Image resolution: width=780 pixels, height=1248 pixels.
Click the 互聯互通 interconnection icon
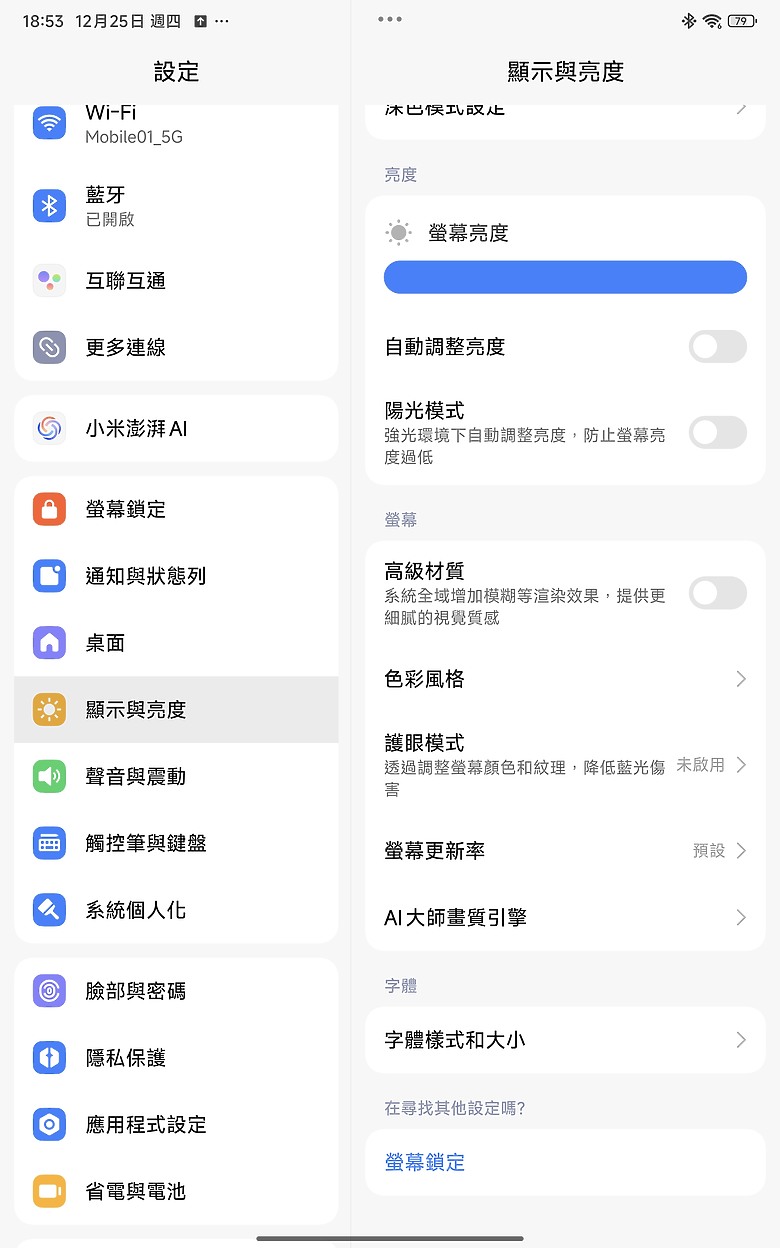coord(48,281)
